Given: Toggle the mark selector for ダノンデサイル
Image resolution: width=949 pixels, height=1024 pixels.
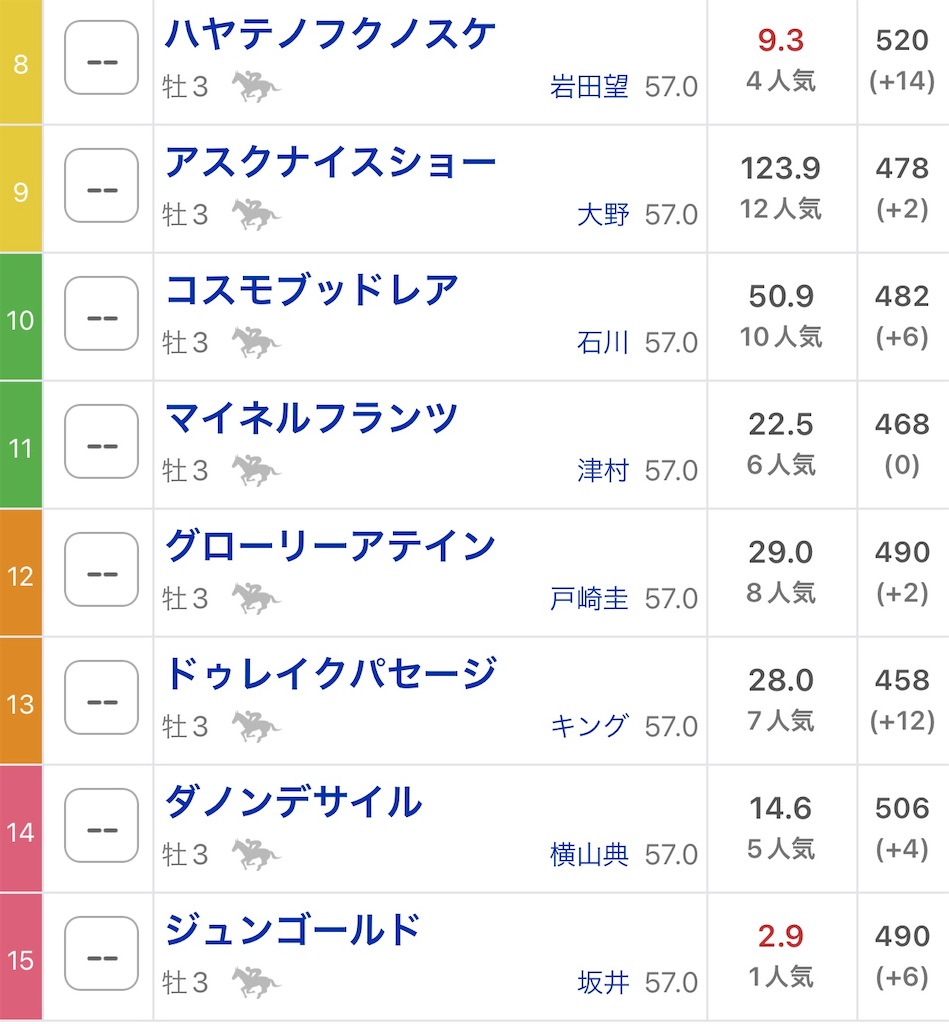Looking at the screenshot, I should [100, 827].
